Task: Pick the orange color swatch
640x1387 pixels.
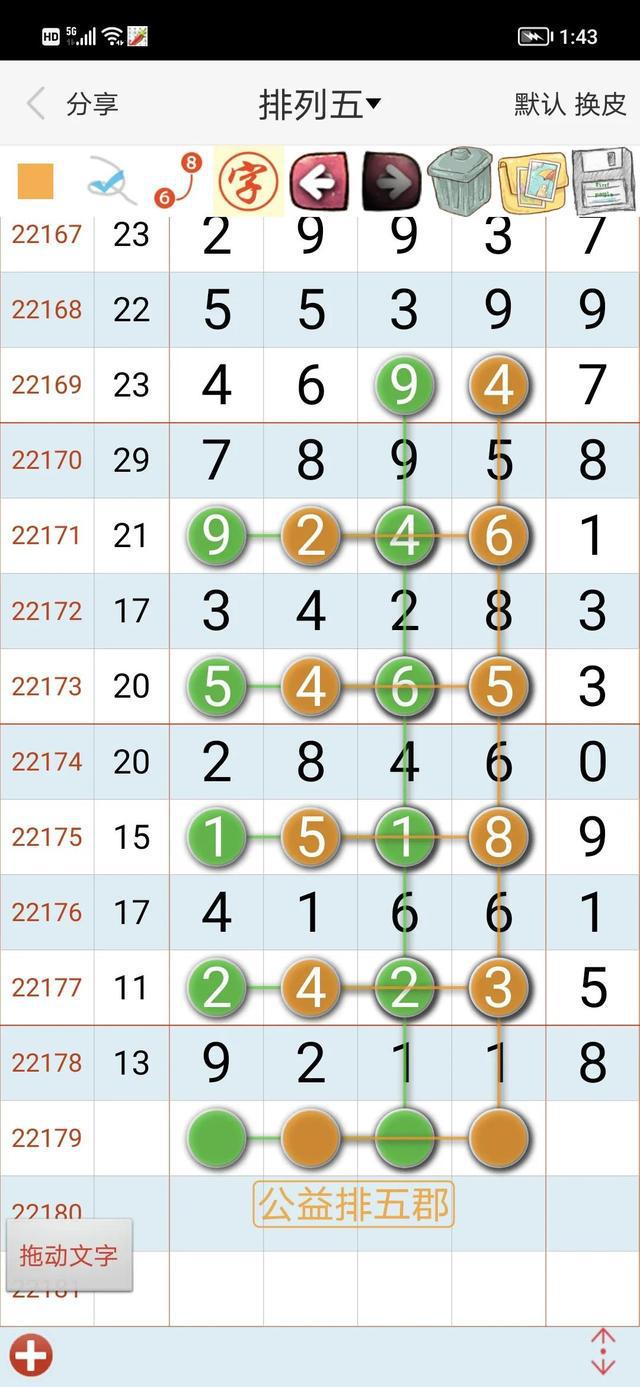Action: (x=36, y=181)
